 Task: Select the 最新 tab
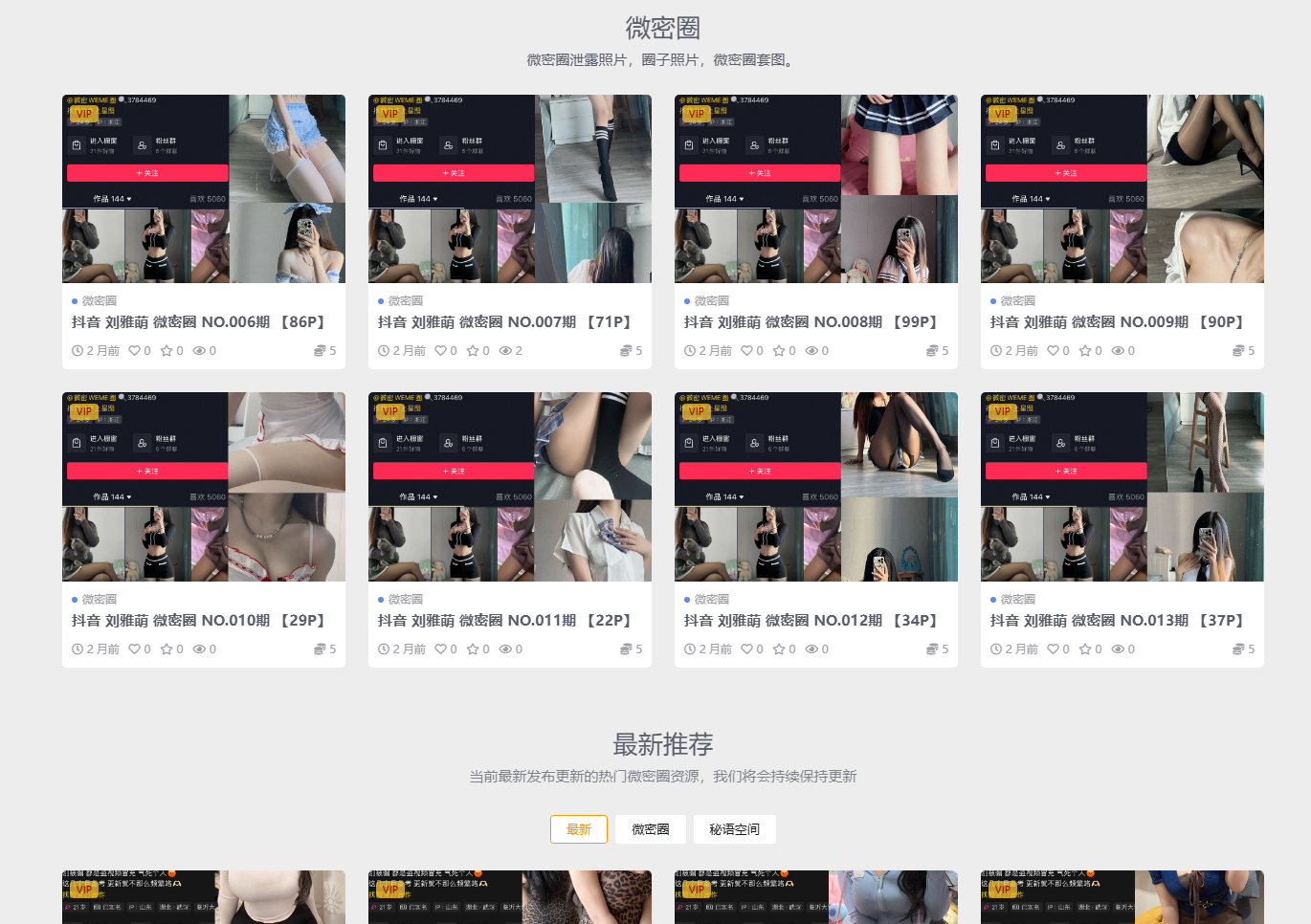579,829
